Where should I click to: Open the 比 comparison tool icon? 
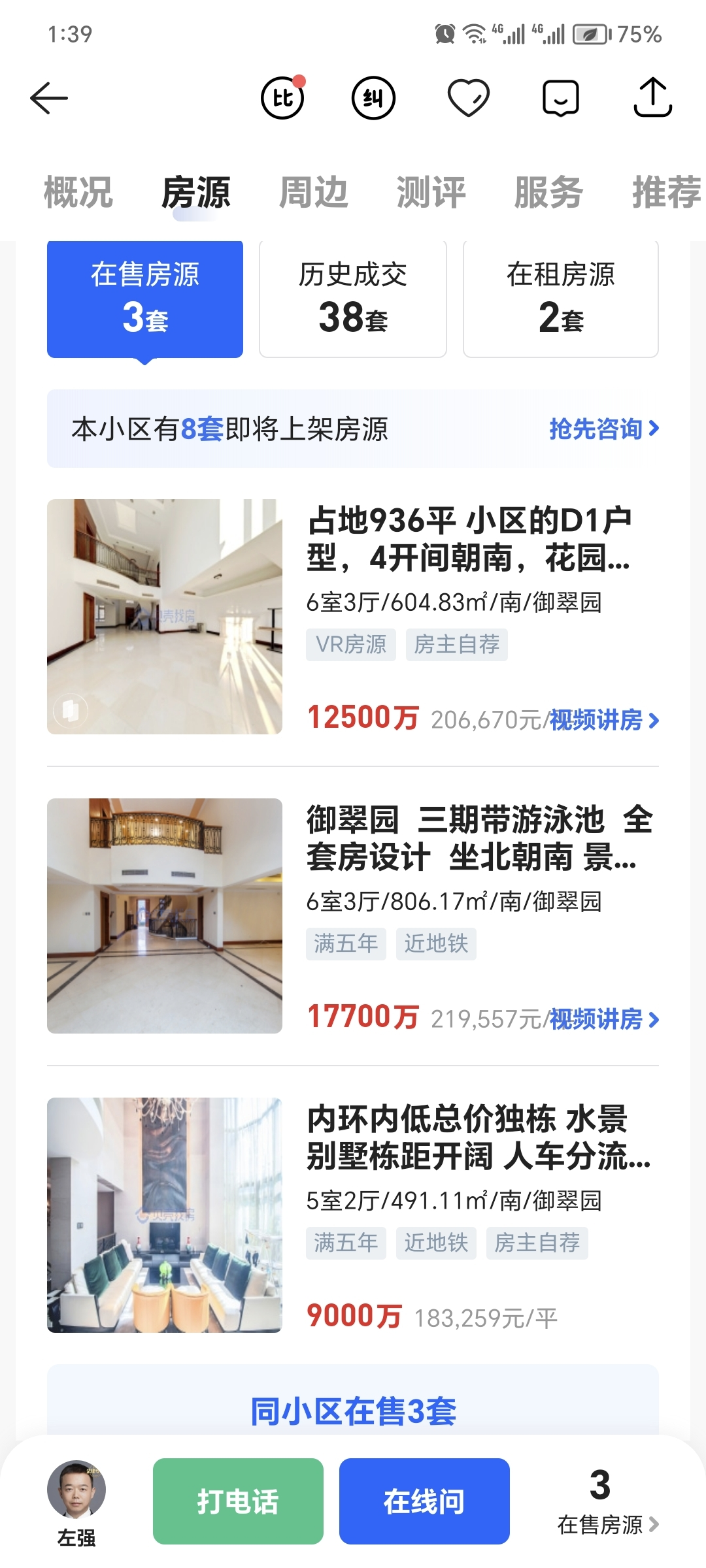click(x=282, y=98)
